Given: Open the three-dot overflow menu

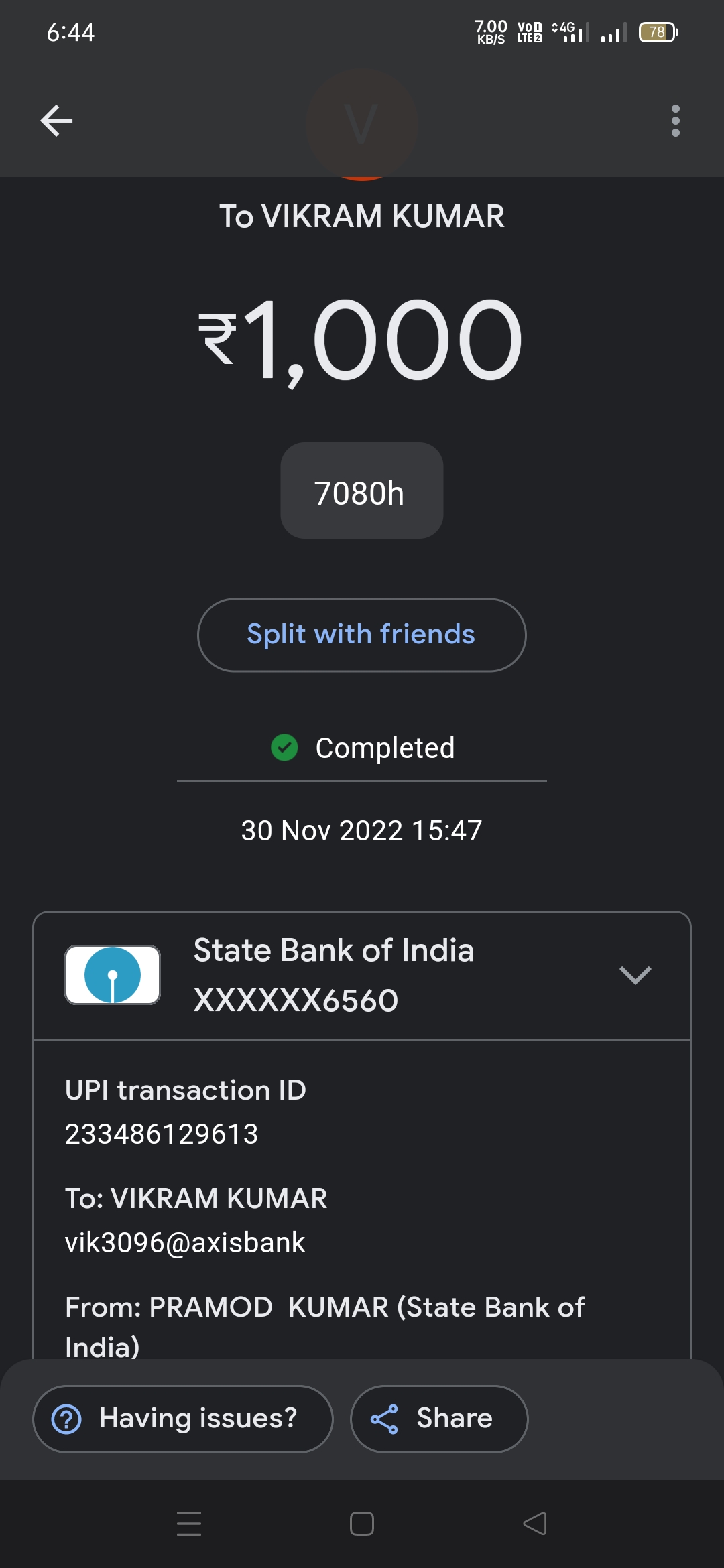Looking at the screenshot, I should [x=675, y=121].
